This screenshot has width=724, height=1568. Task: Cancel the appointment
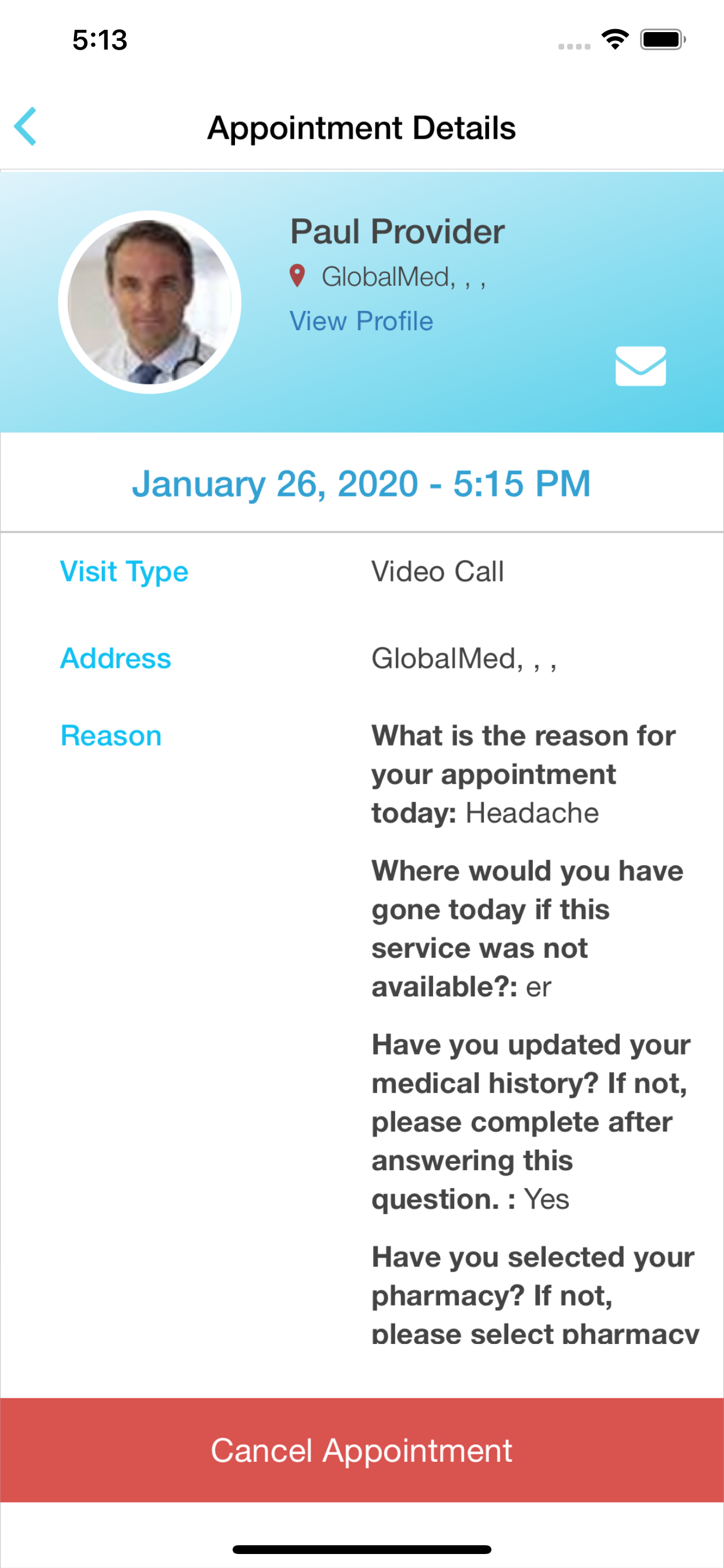362,1450
